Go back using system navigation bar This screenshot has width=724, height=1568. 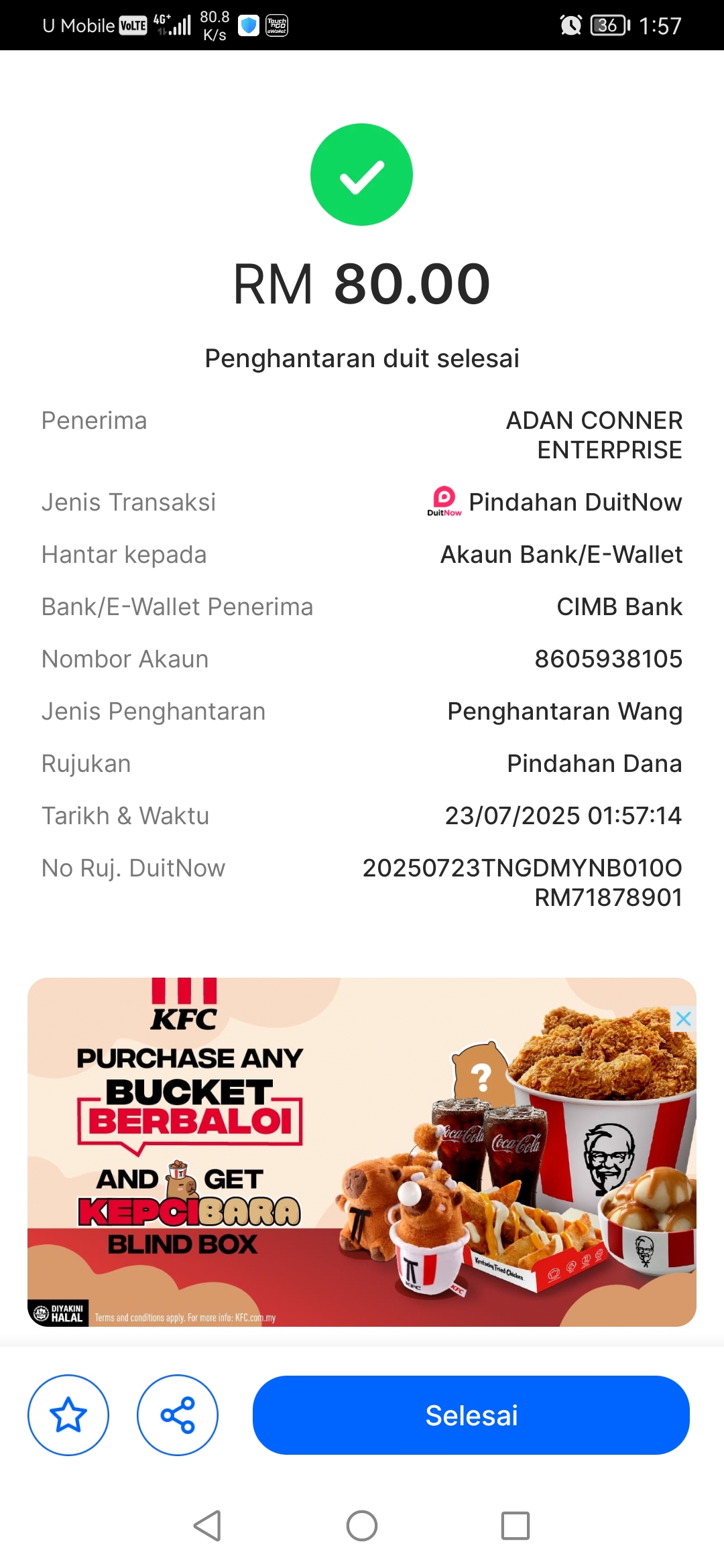pyautogui.click(x=207, y=1526)
